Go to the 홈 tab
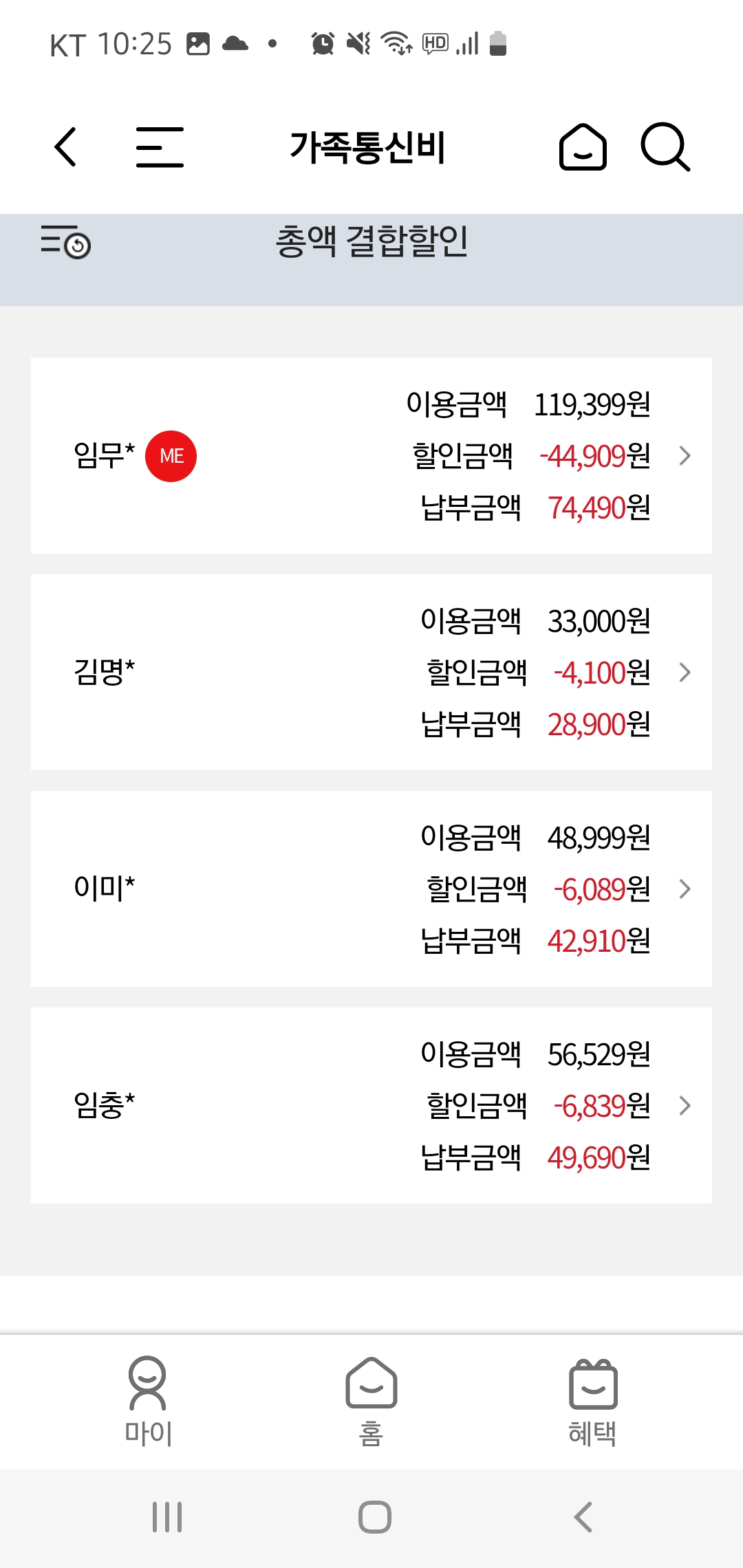 pos(371,1402)
